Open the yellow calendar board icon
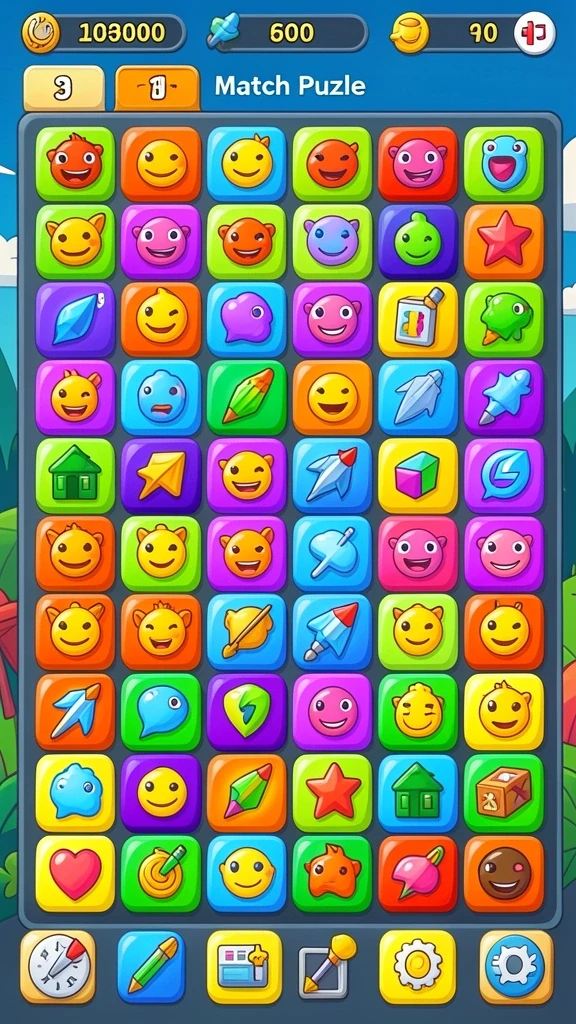This screenshot has width=576, height=1024. [x=244, y=967]
